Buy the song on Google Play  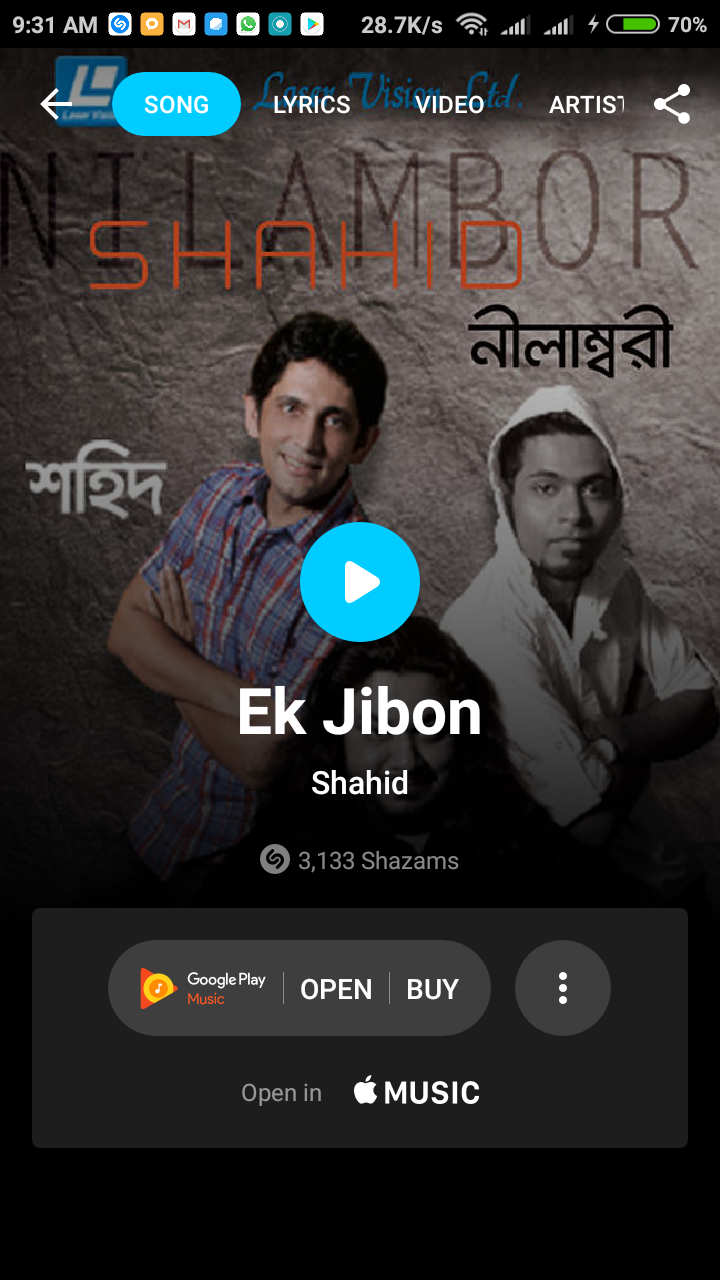(433, 989)
